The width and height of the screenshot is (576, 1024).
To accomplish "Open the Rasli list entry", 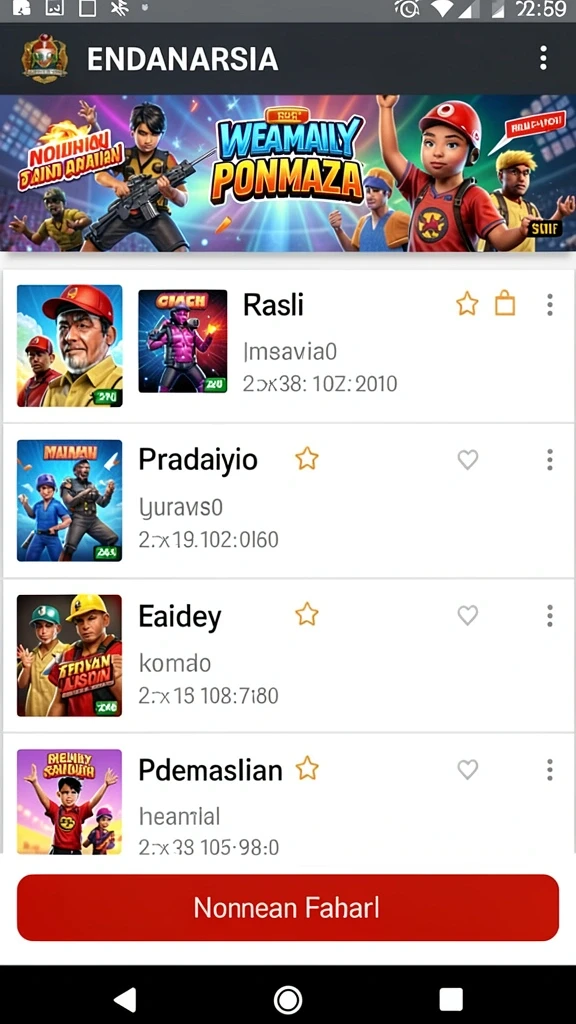I will (x=288, y=345).
